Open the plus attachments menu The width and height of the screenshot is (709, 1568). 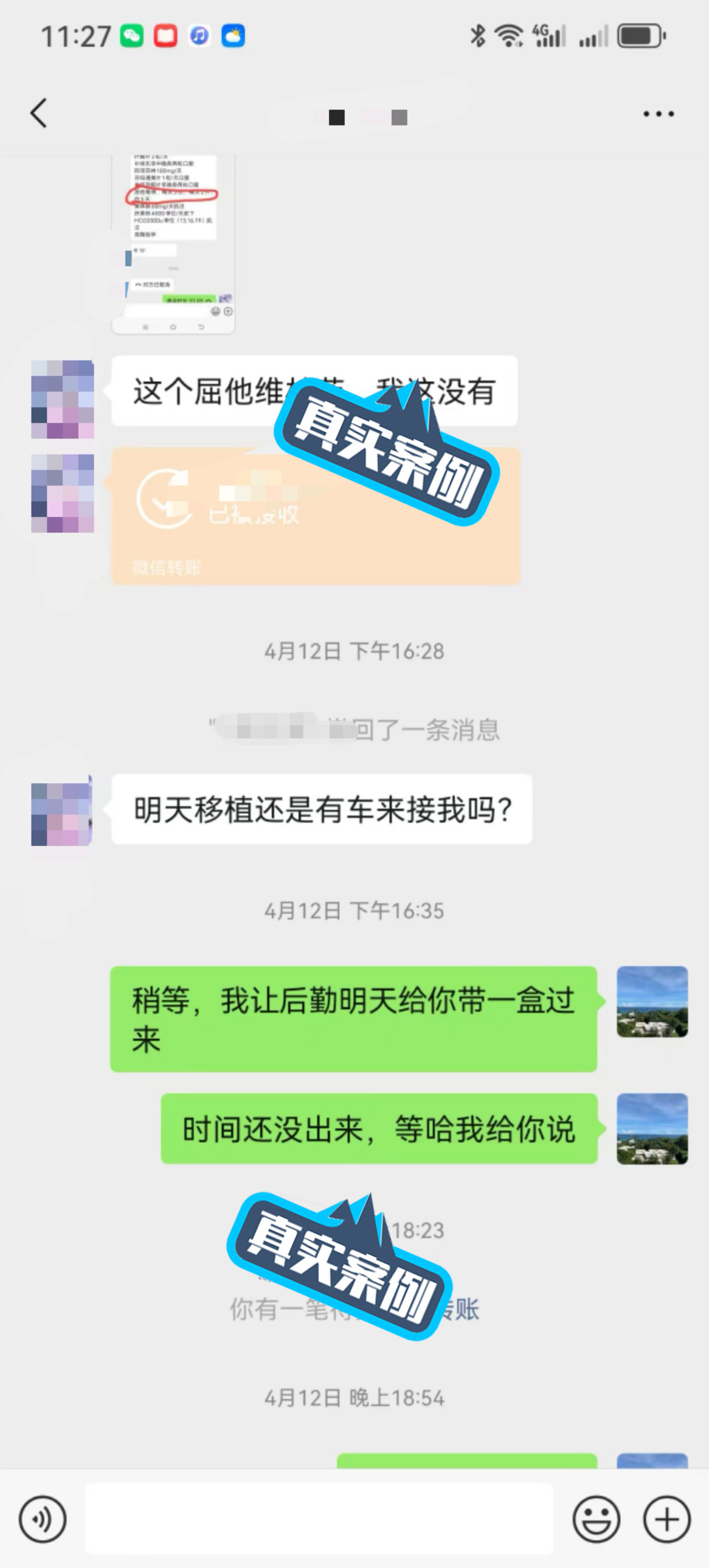[666, 1519]
